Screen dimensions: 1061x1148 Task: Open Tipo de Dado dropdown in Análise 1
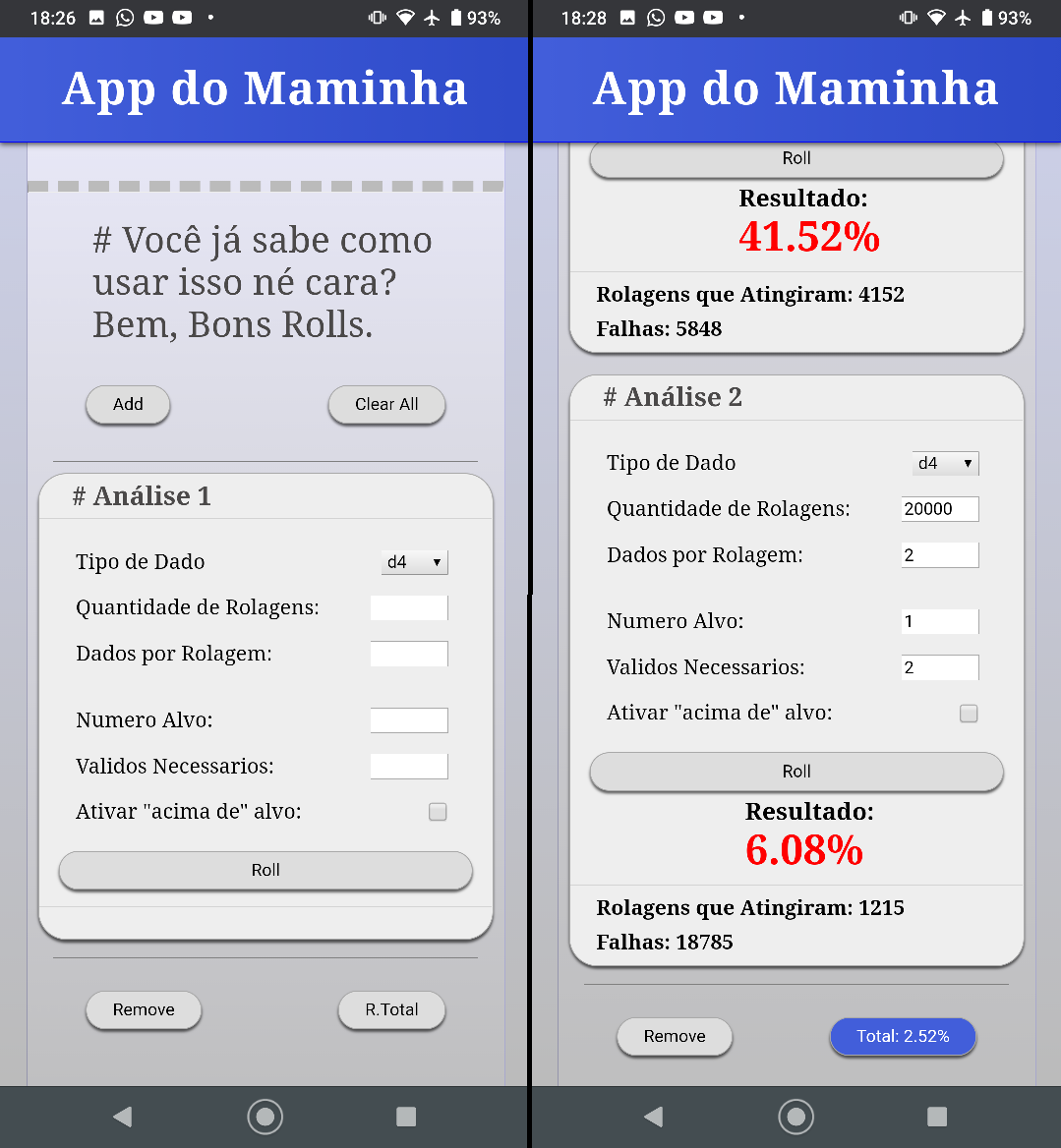[414, 562]
